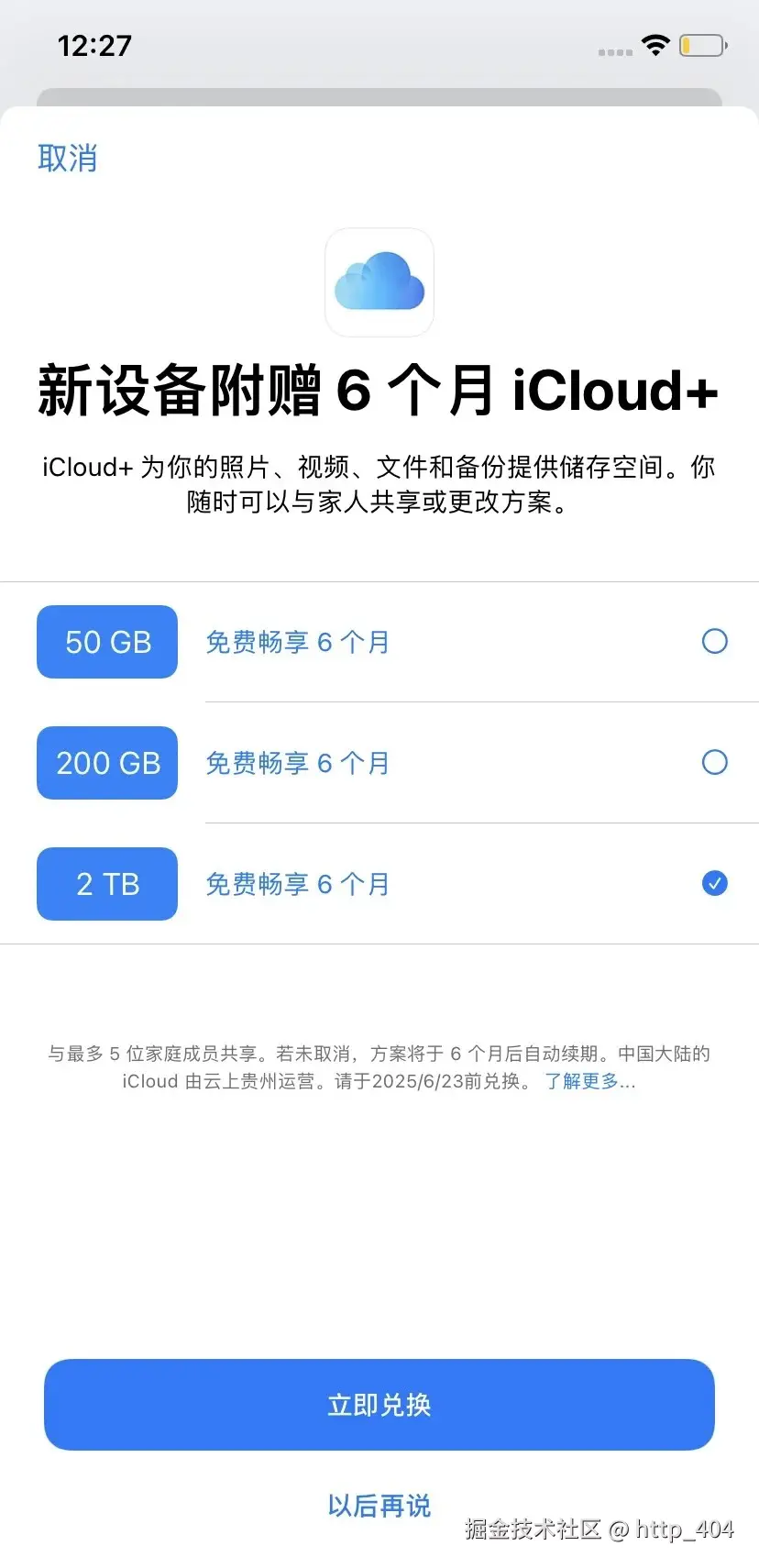Select the 200 GB plan radio button

(x=714, y=762)
